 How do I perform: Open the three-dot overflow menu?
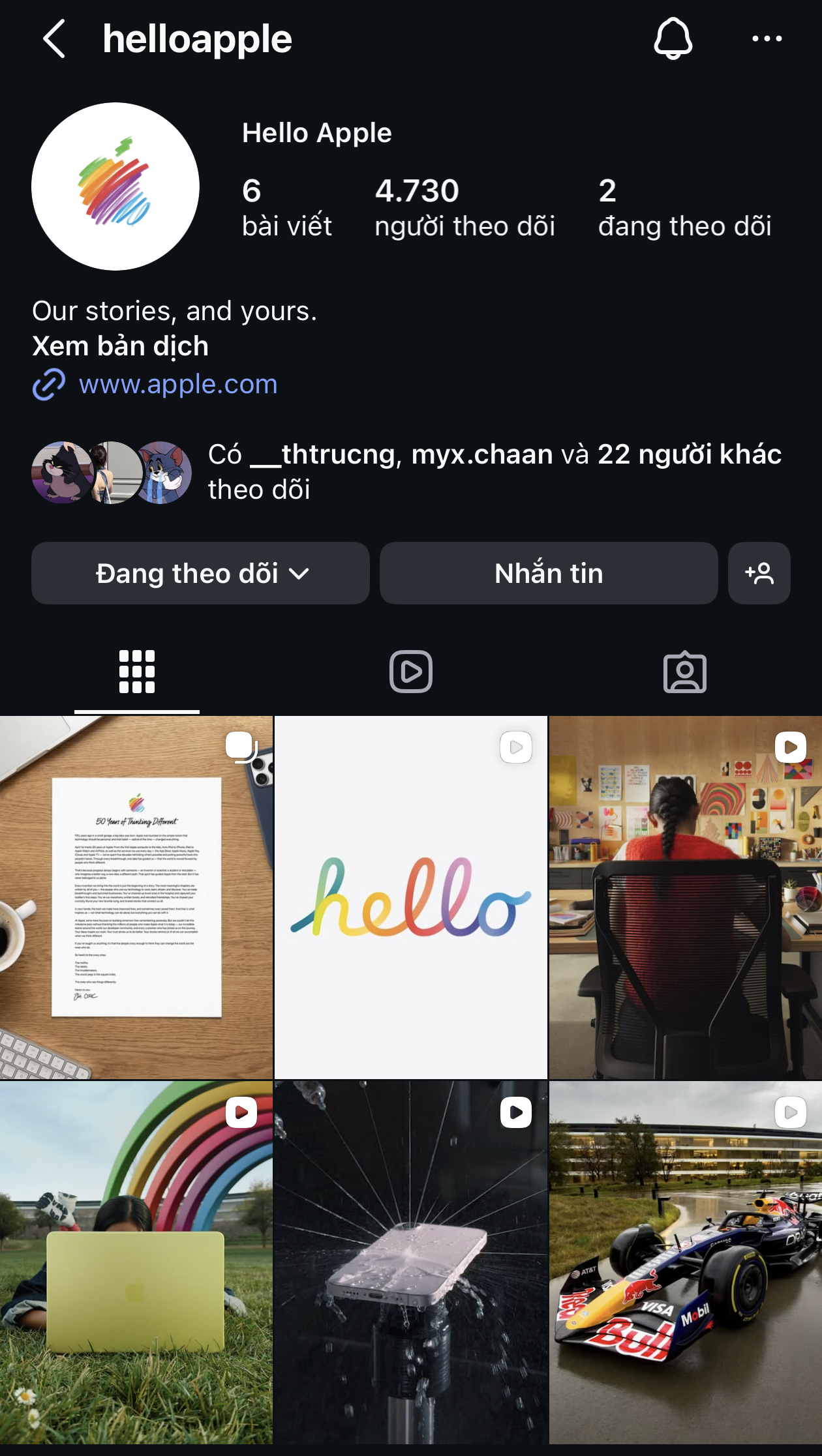pos(767,39)
